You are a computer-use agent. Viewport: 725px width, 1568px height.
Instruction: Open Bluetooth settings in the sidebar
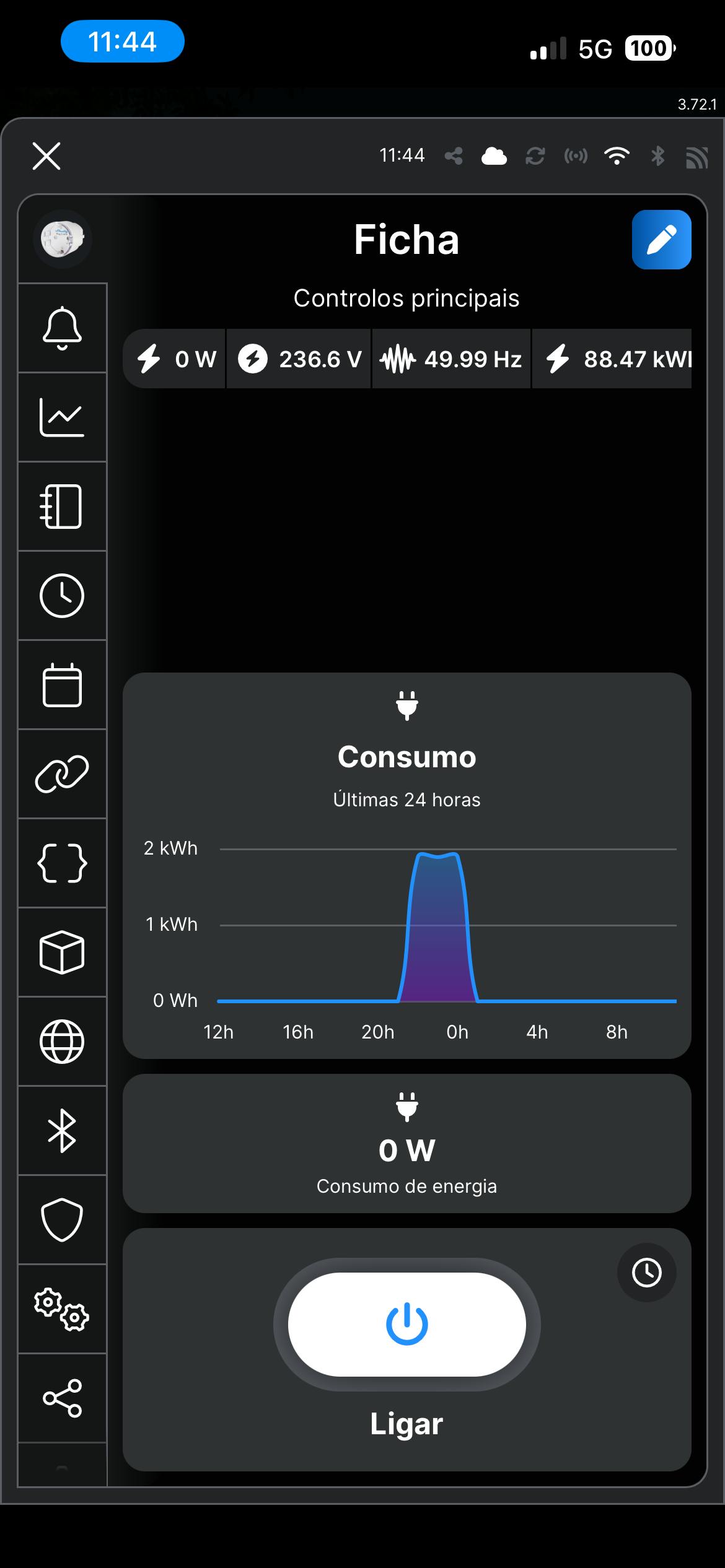point(62,1130)
